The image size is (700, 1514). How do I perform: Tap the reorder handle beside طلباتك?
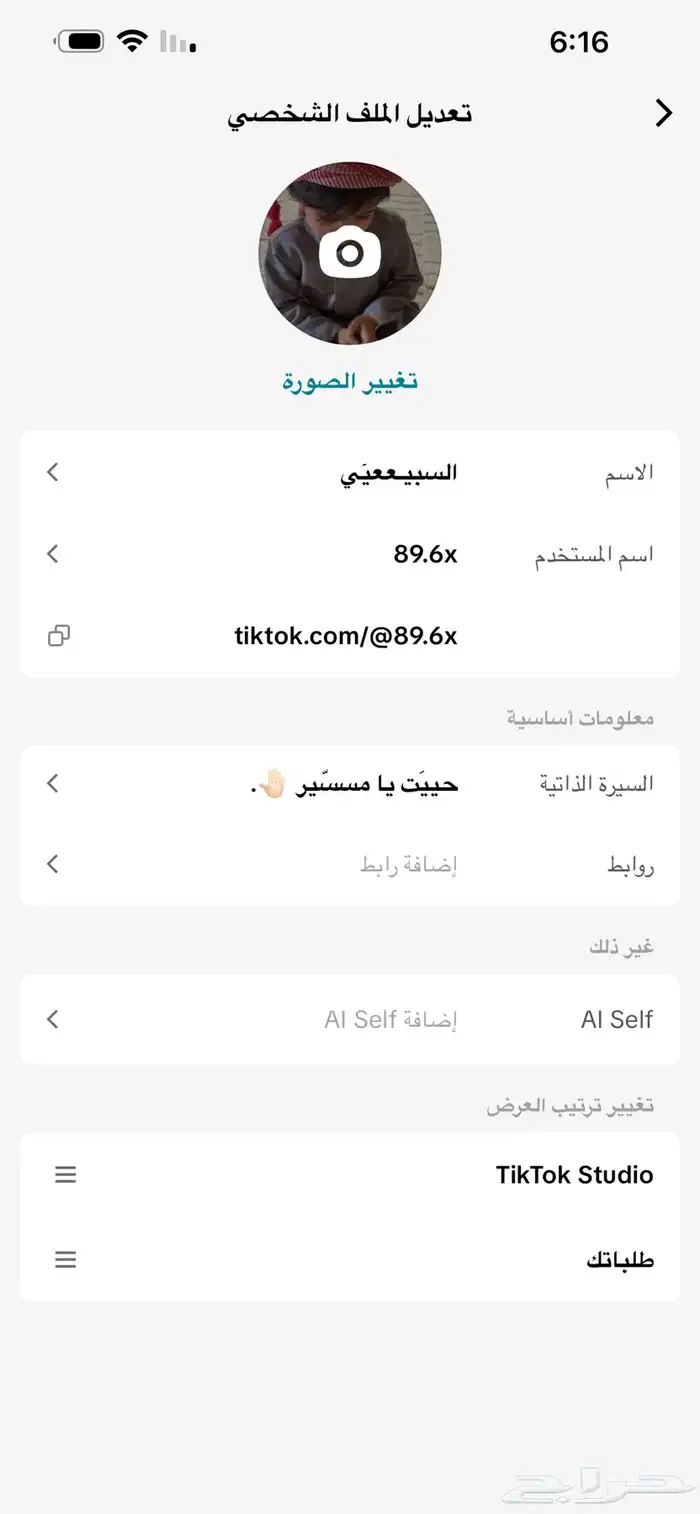(66, 1260)
